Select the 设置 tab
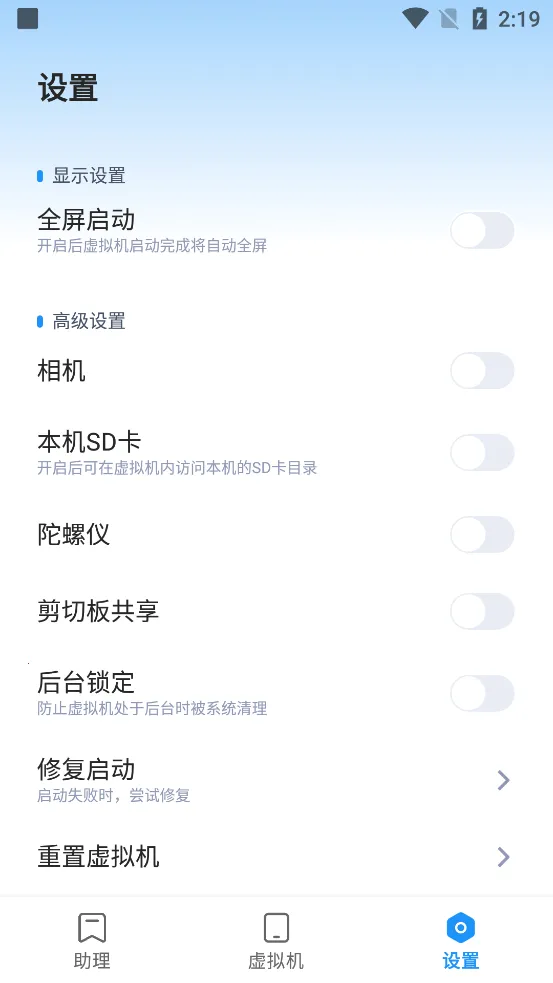 461,940
